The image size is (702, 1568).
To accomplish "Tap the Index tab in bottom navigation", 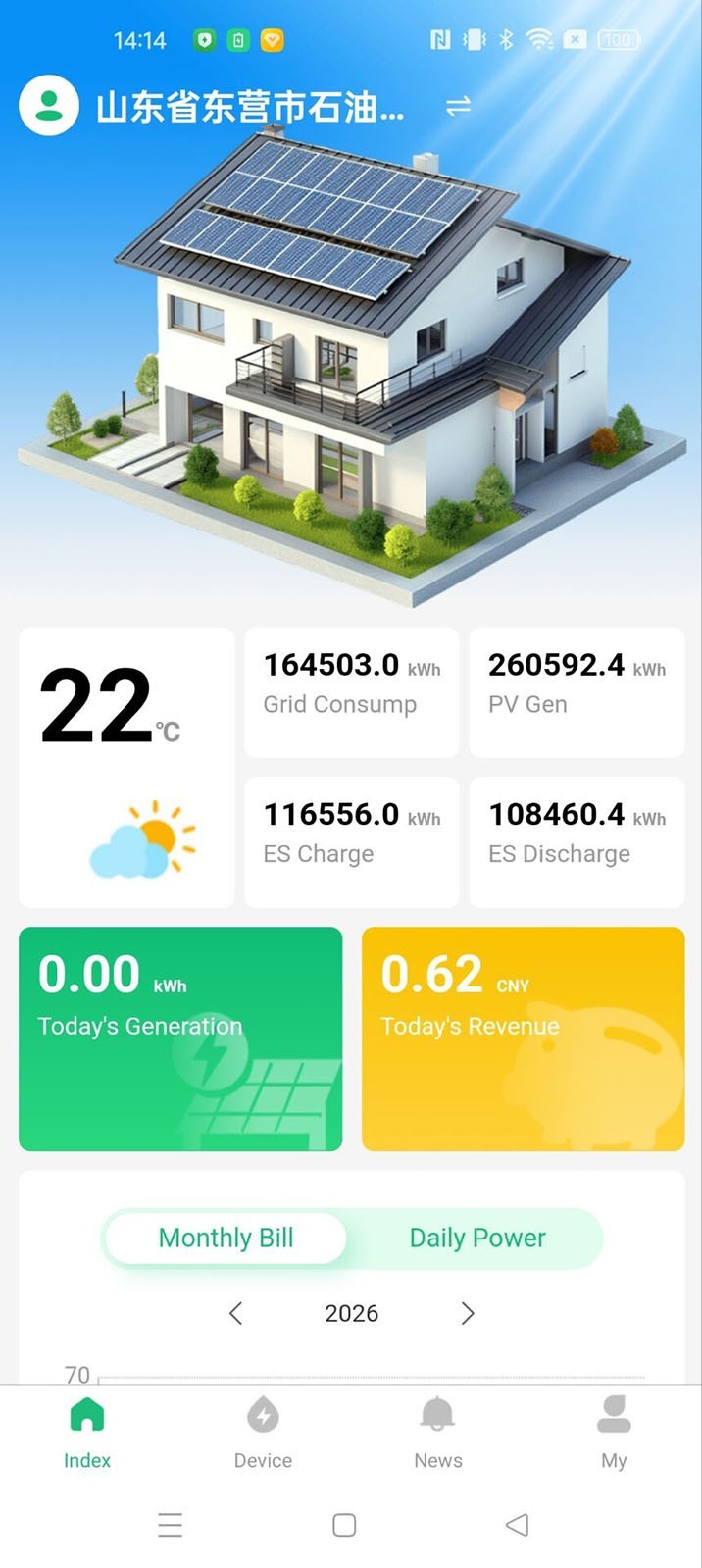I will coord(87,1432).
